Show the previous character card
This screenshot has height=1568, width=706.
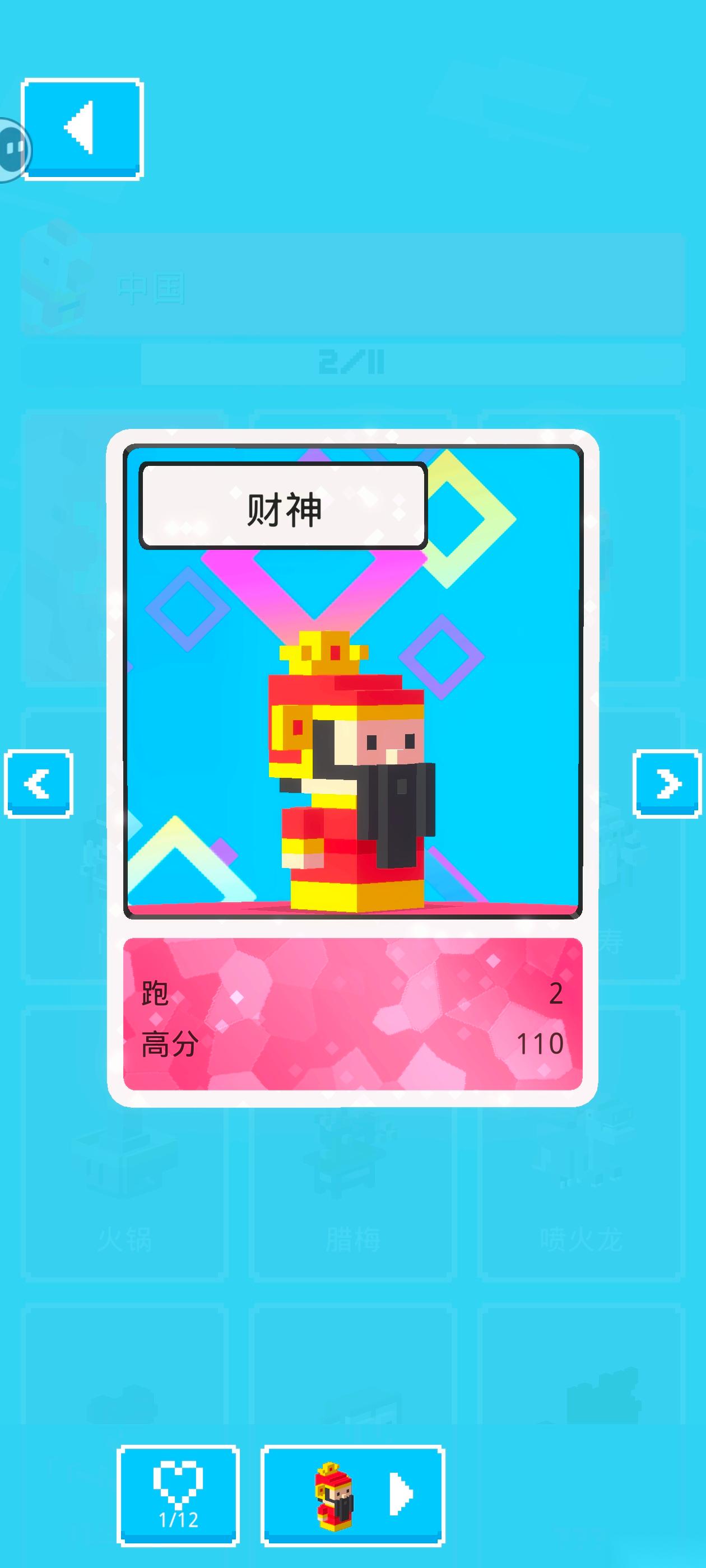pyautogui.click(x=38, y=783)
